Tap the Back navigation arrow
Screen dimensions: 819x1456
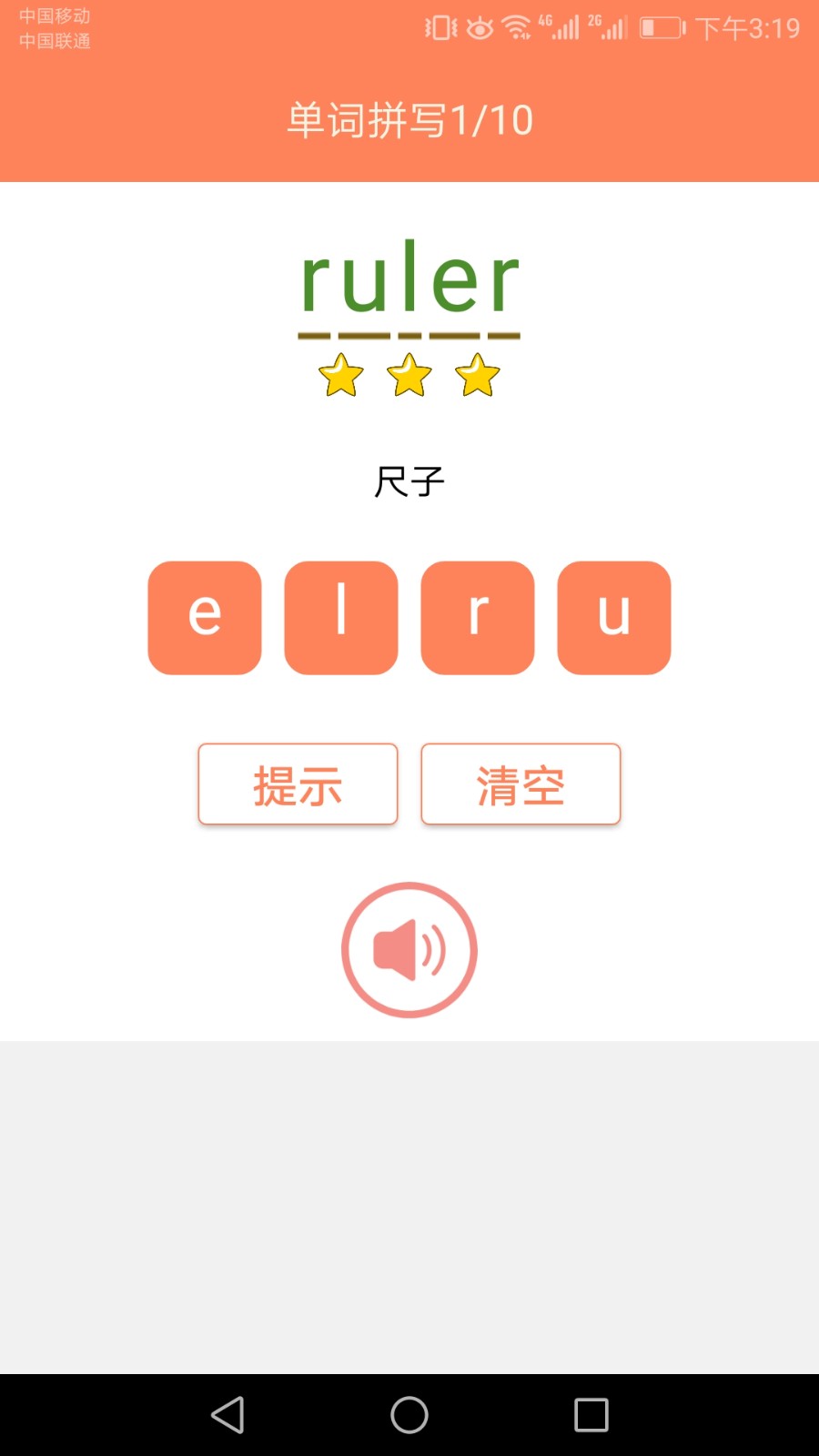coord(227,1416)
